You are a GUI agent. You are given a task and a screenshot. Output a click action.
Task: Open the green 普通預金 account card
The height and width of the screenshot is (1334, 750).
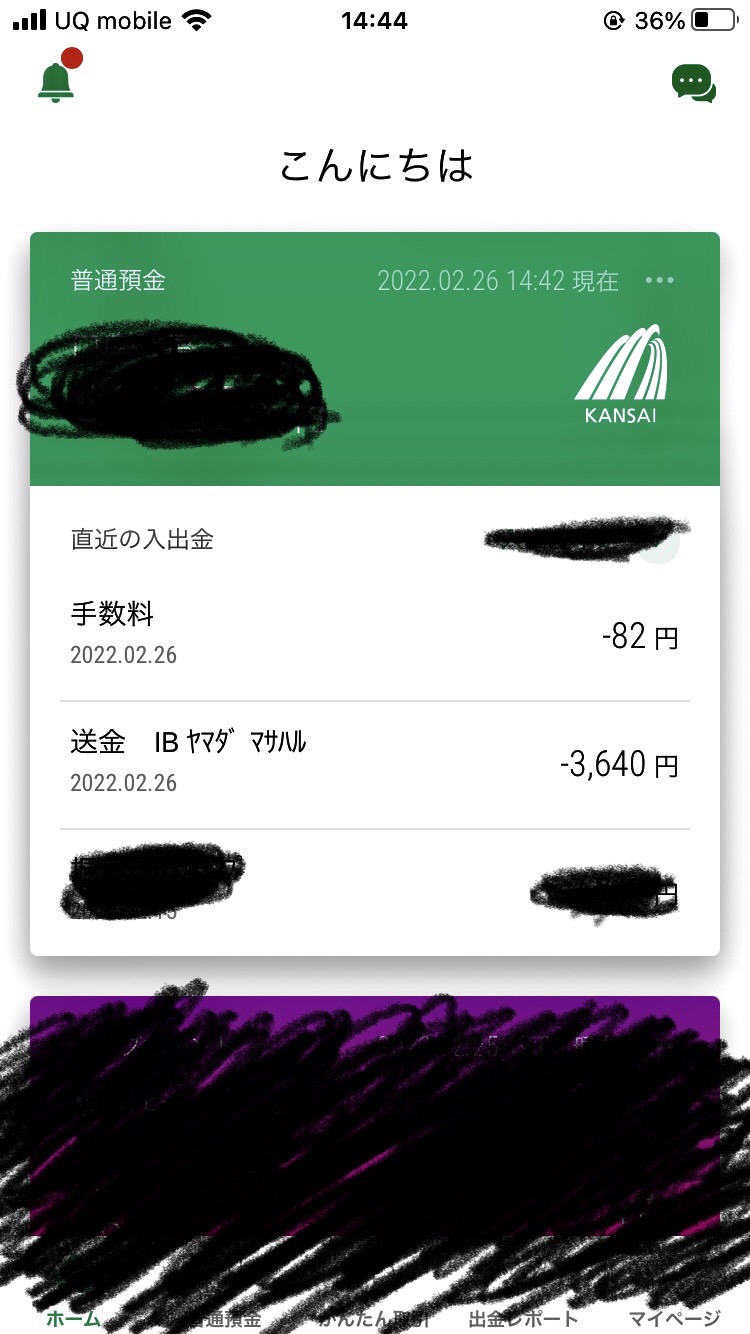pyautogui.click(x=375, y=360)
